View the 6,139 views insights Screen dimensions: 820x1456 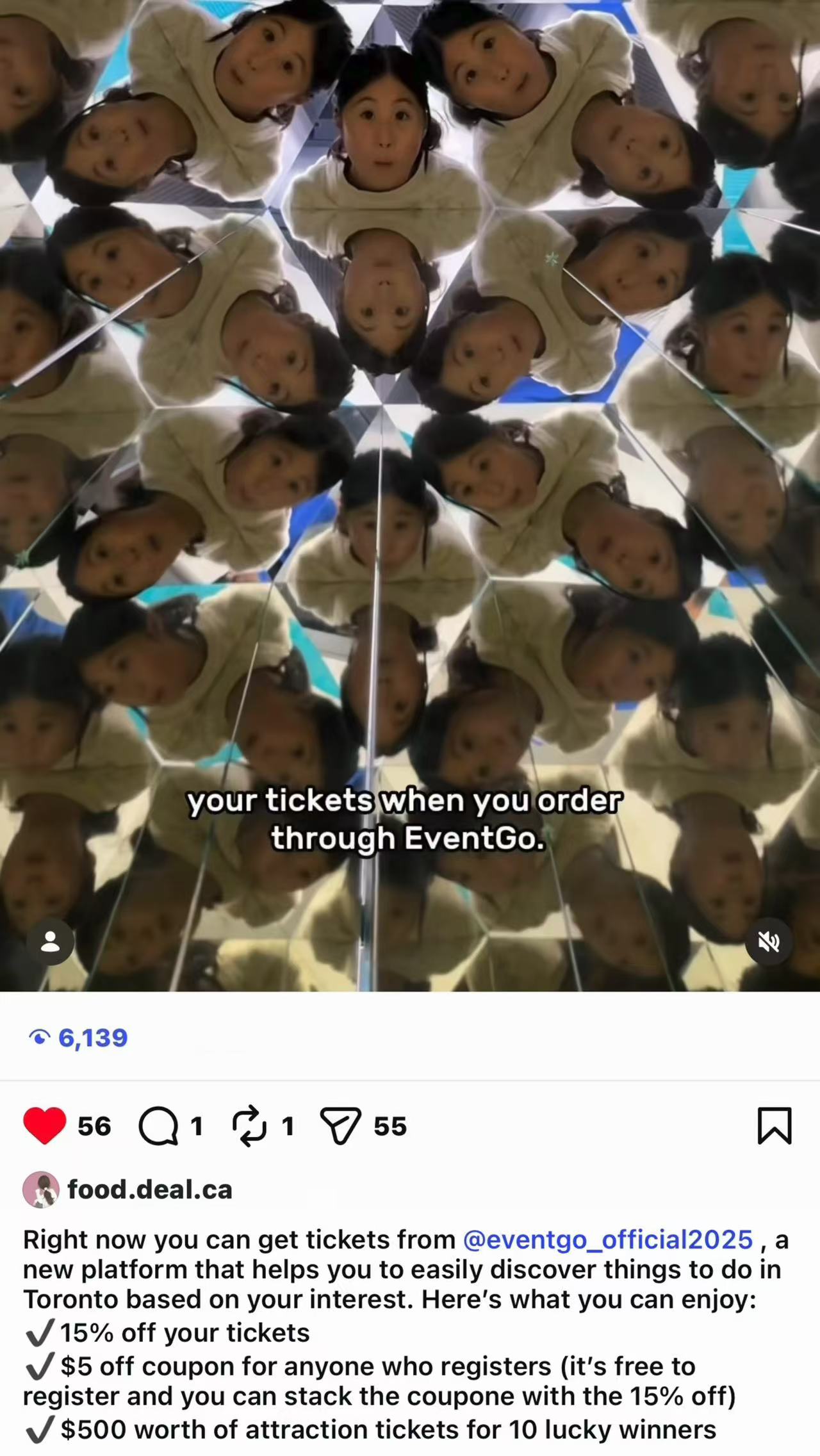point(79,1038)
